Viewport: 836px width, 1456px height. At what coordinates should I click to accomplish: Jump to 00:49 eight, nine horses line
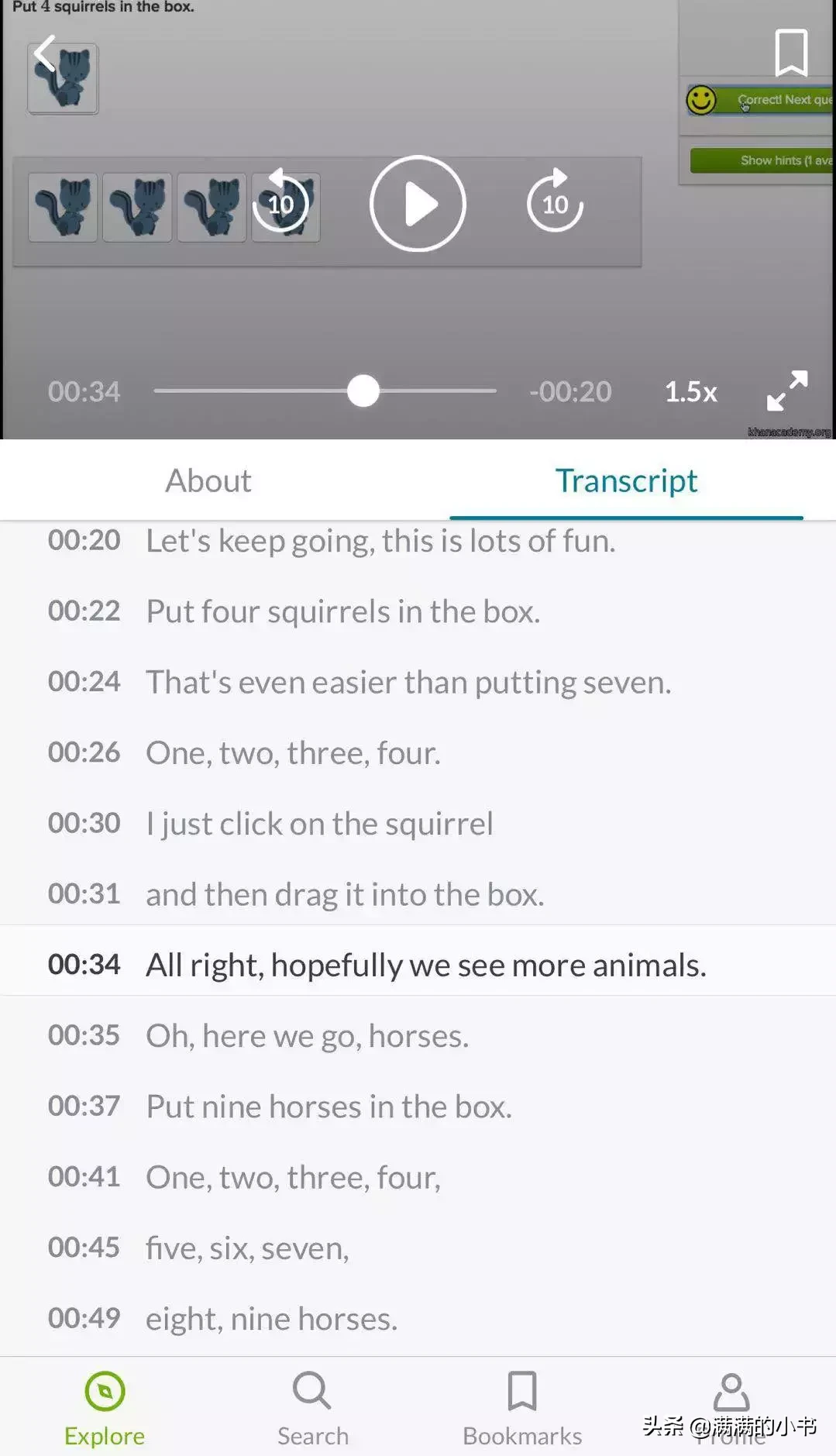tap(271, 1318)
